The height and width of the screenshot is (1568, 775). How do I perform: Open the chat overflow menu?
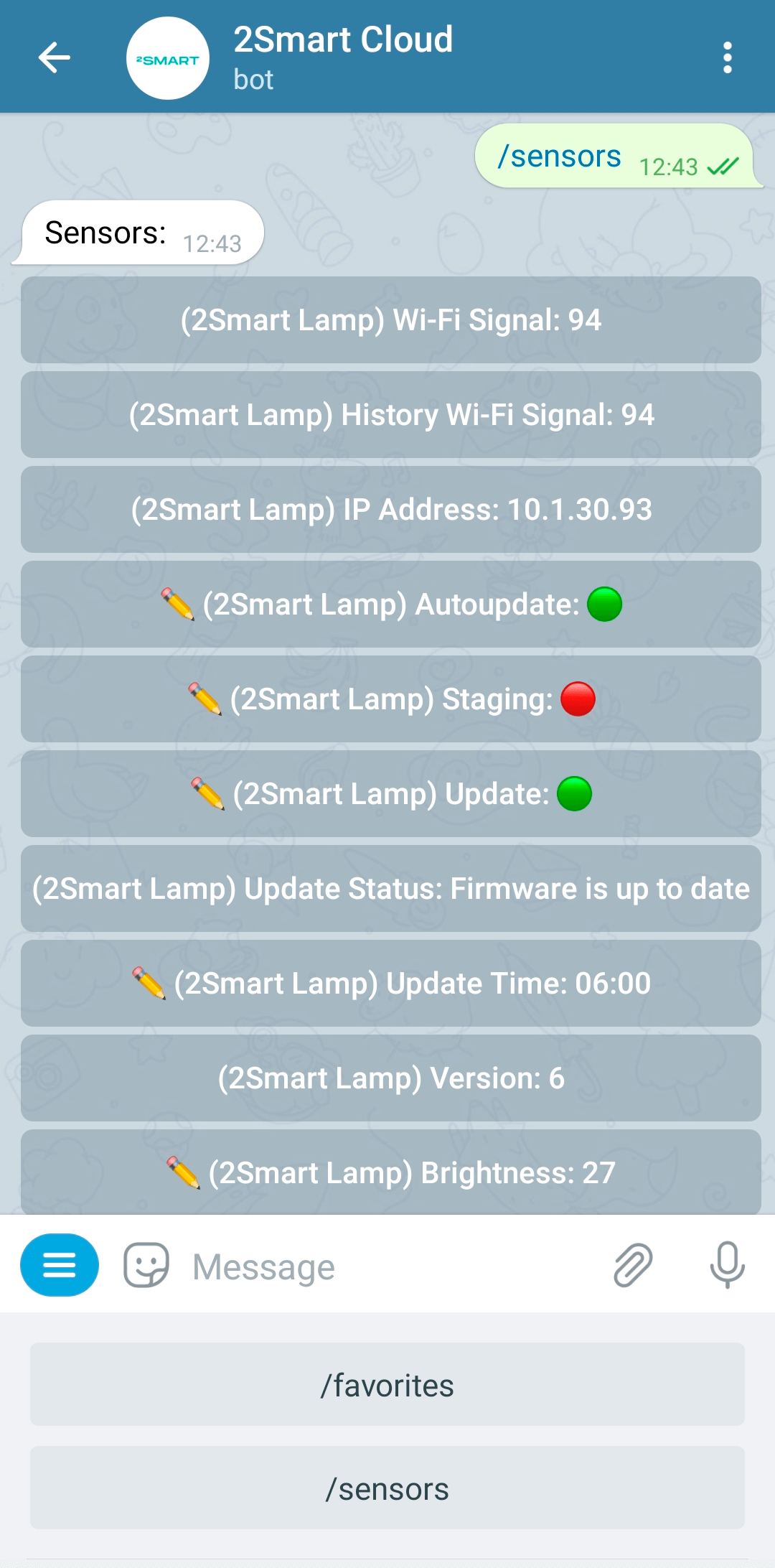[x=727, y=57]
